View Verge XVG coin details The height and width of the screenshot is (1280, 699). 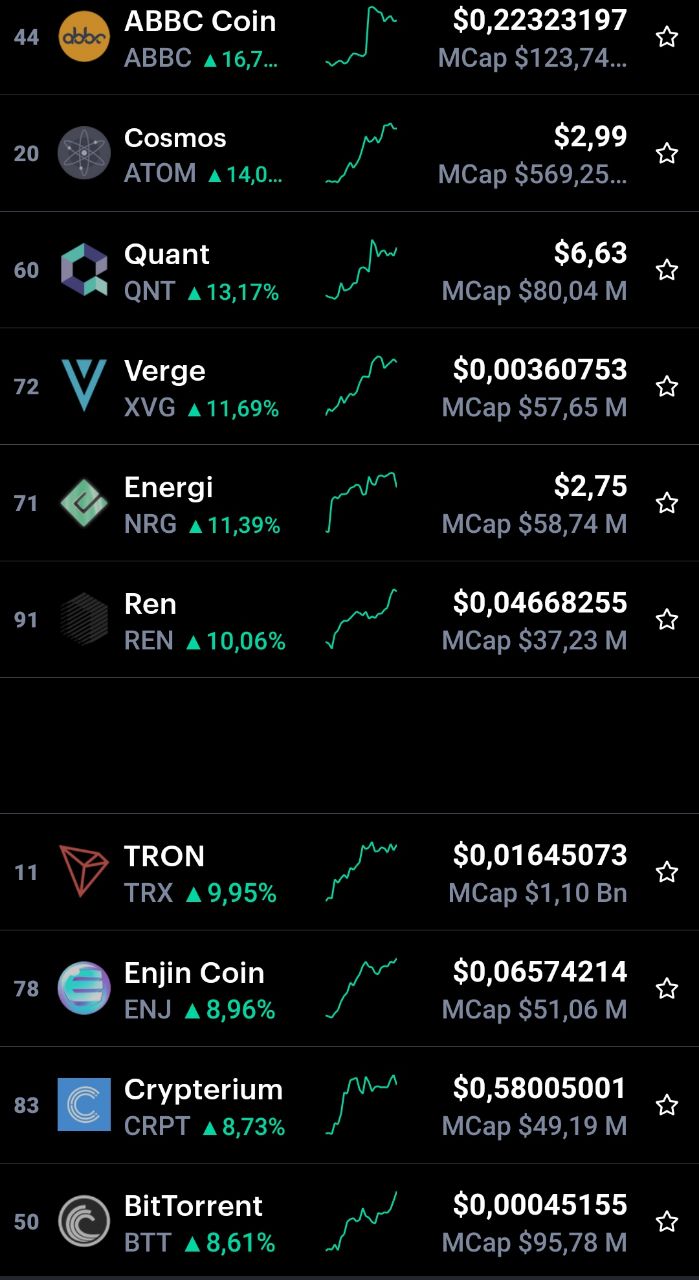pyautogui.click(x=349, y=386)
